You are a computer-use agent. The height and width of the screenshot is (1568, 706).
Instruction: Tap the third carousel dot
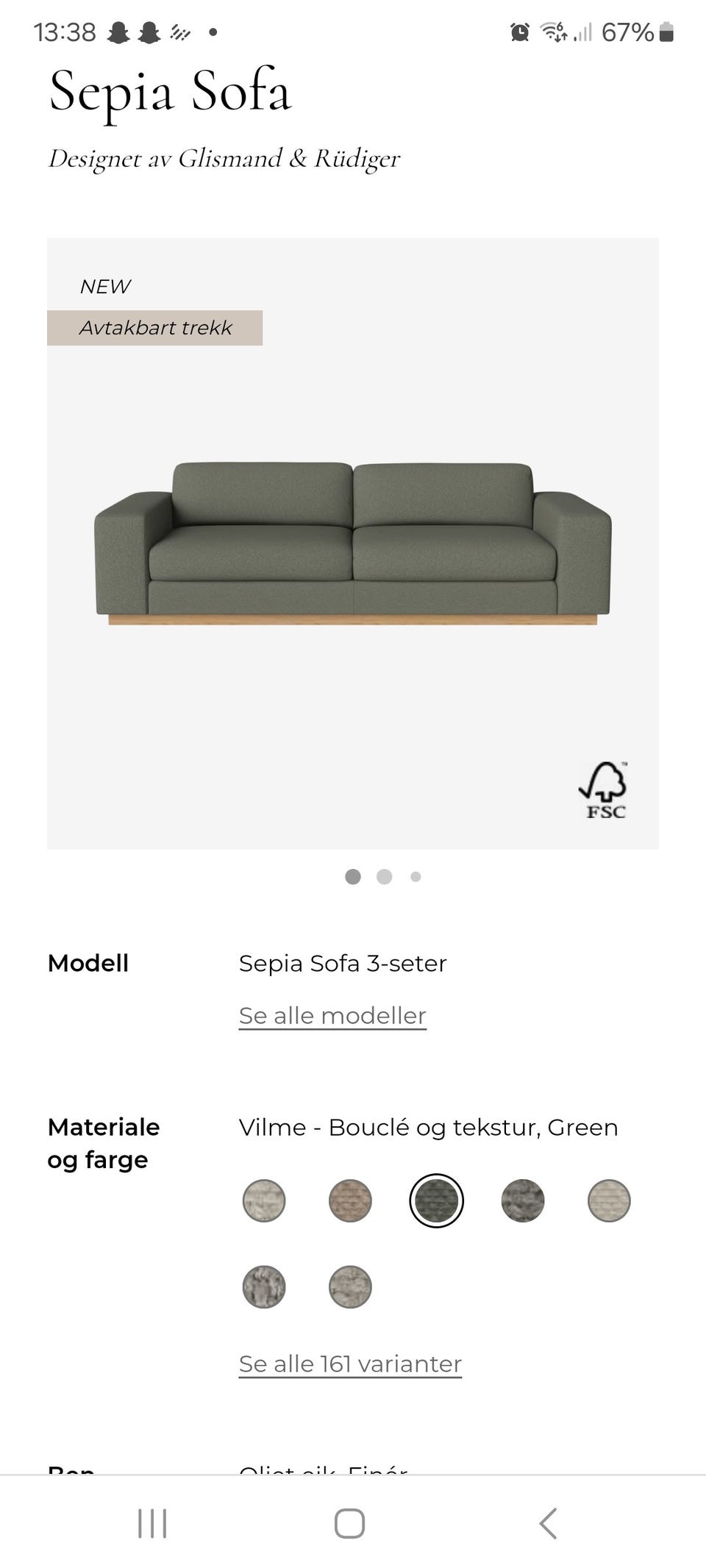click(x=415, y=877)
